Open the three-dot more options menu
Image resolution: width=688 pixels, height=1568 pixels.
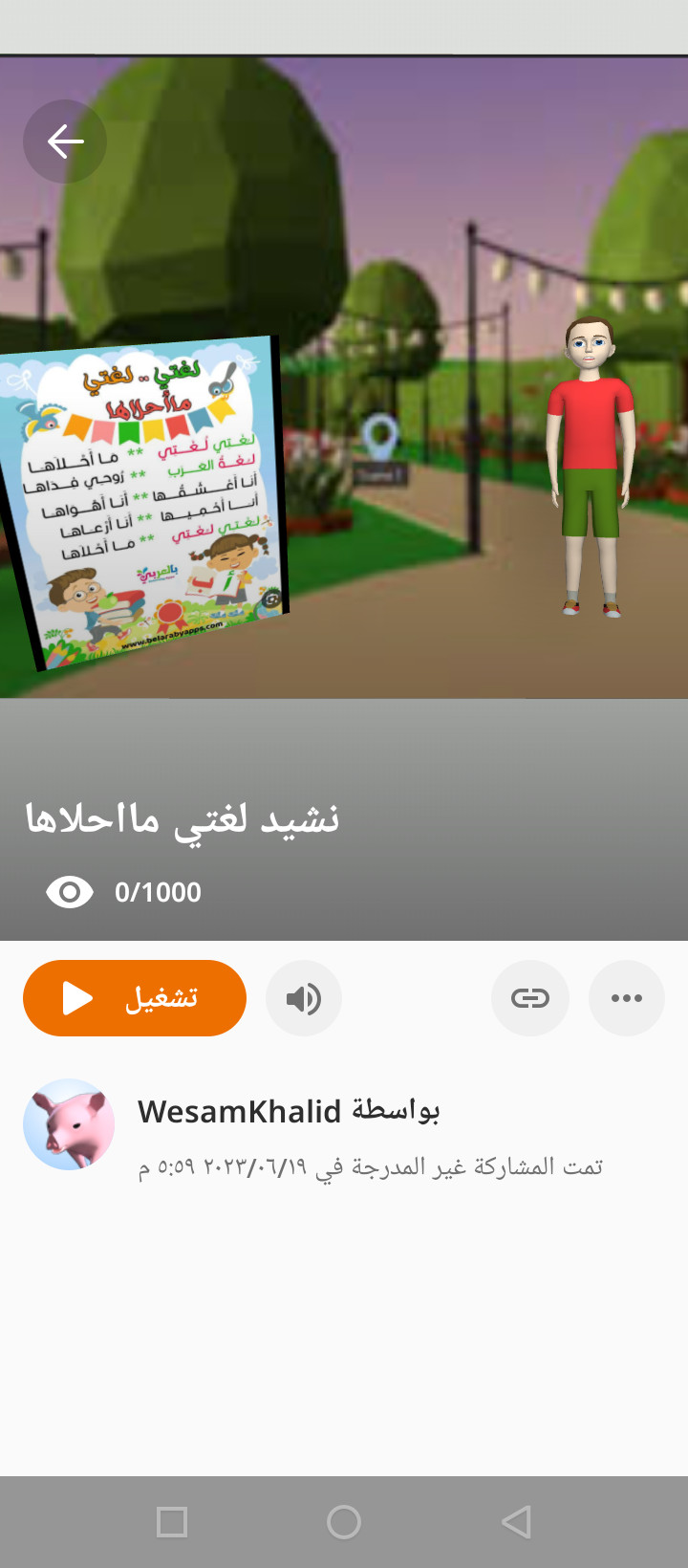pos(627,998)
